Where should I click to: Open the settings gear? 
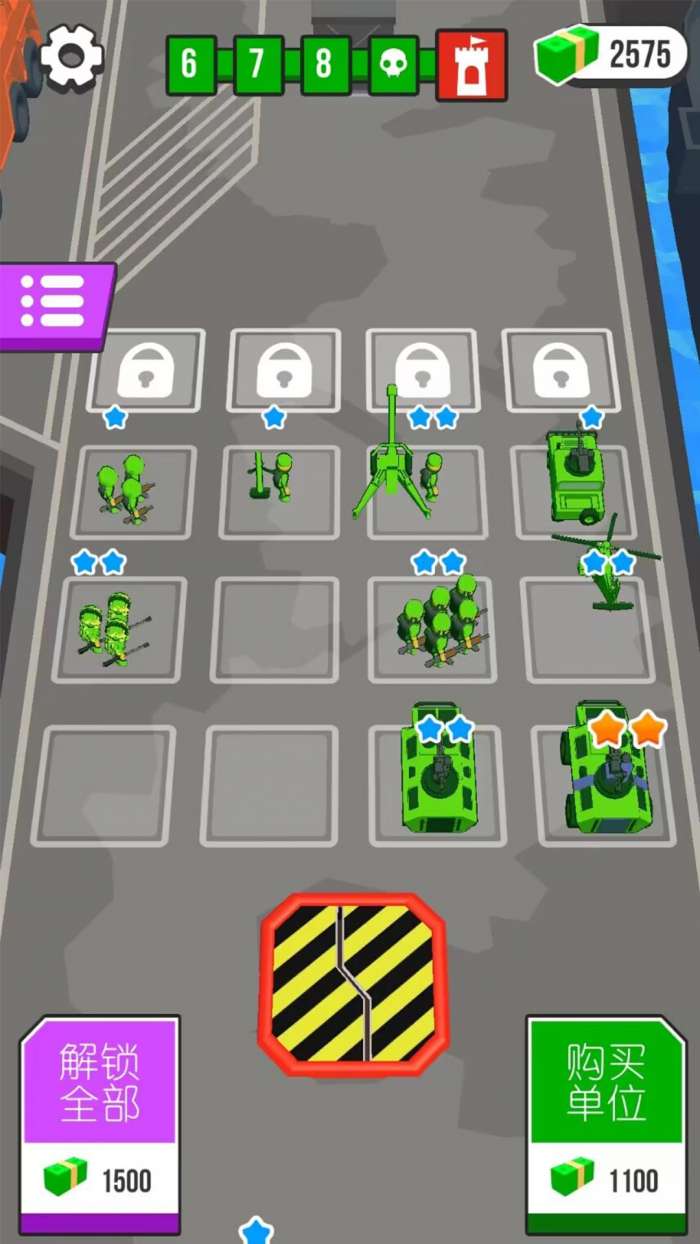(71, 56)
